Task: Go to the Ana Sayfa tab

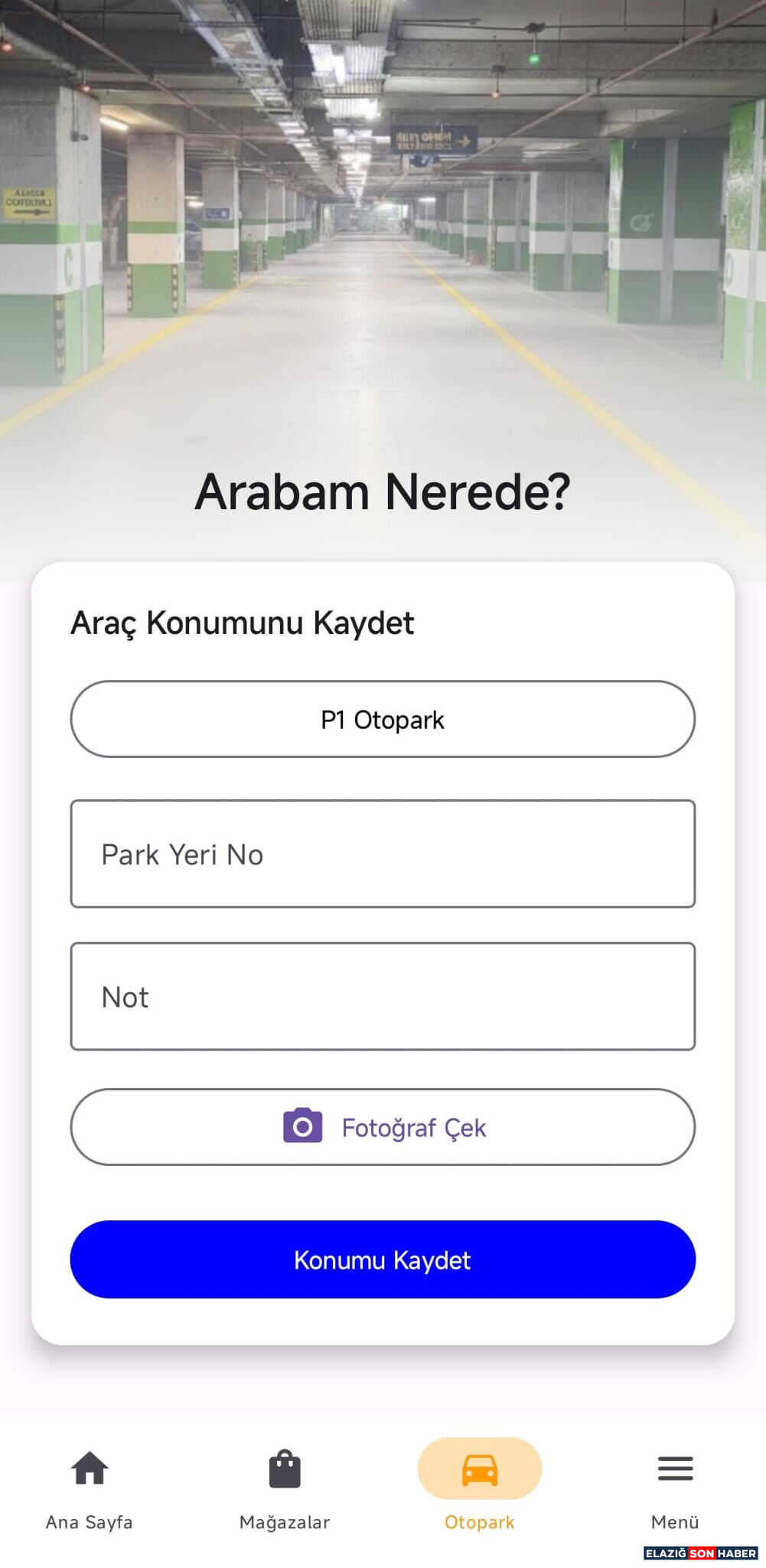Action: pyautogui.click(x=90, y=1488)
